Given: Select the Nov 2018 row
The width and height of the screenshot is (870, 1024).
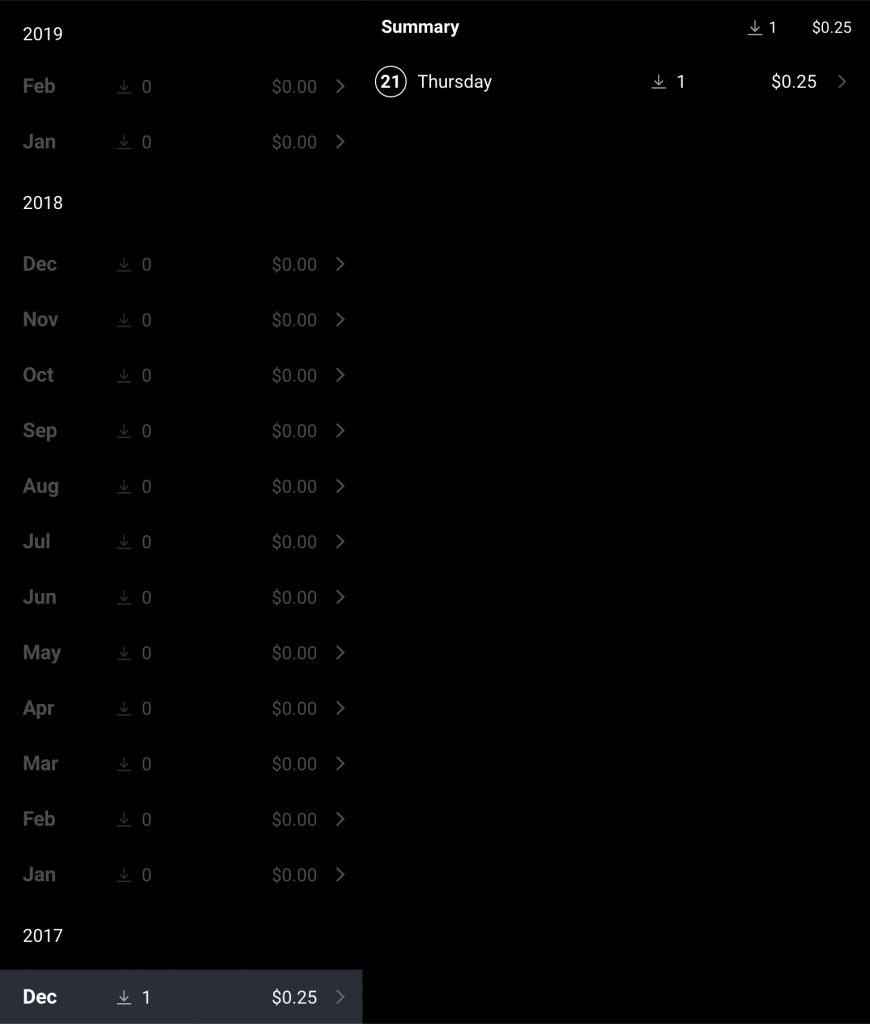Looking at the screenshot, I should pos(181,319).
